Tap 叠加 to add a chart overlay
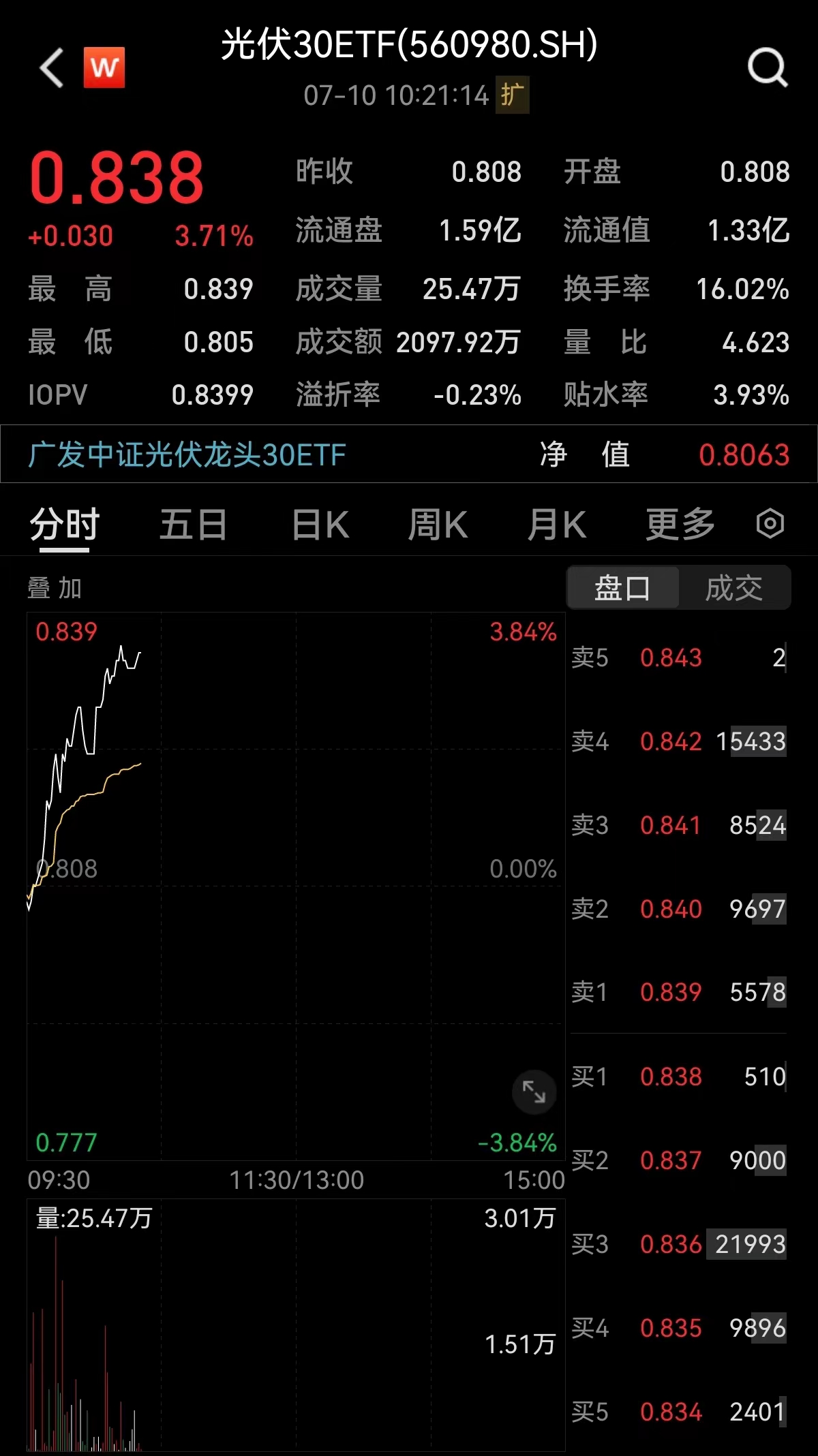This screenshot has width=818, height=1456. 53,588
